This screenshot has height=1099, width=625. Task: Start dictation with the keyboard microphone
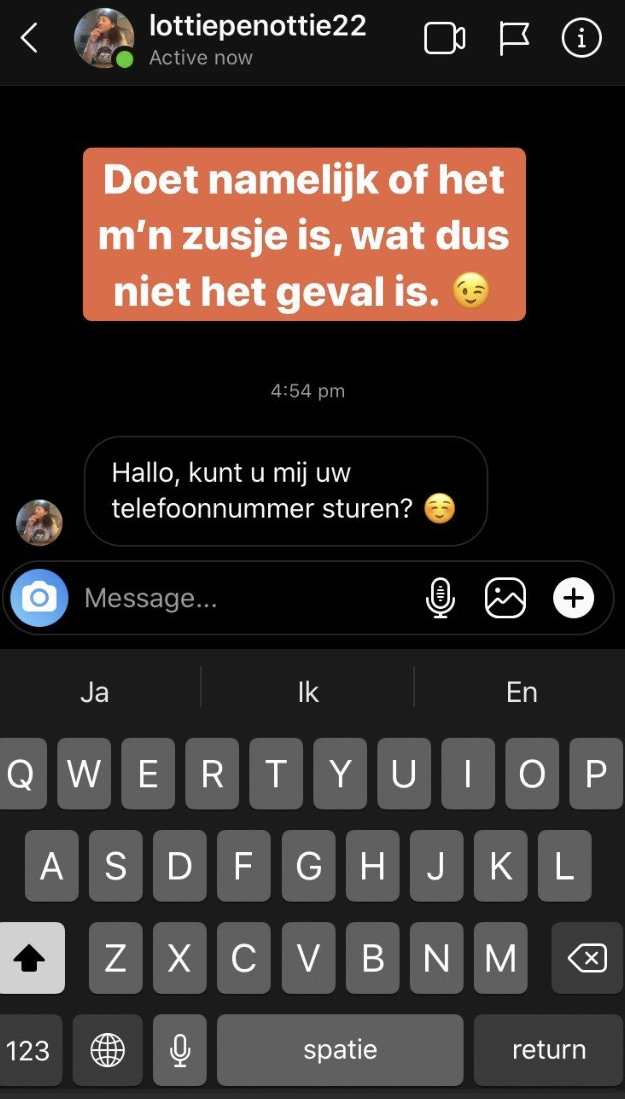coord(180,1050)
